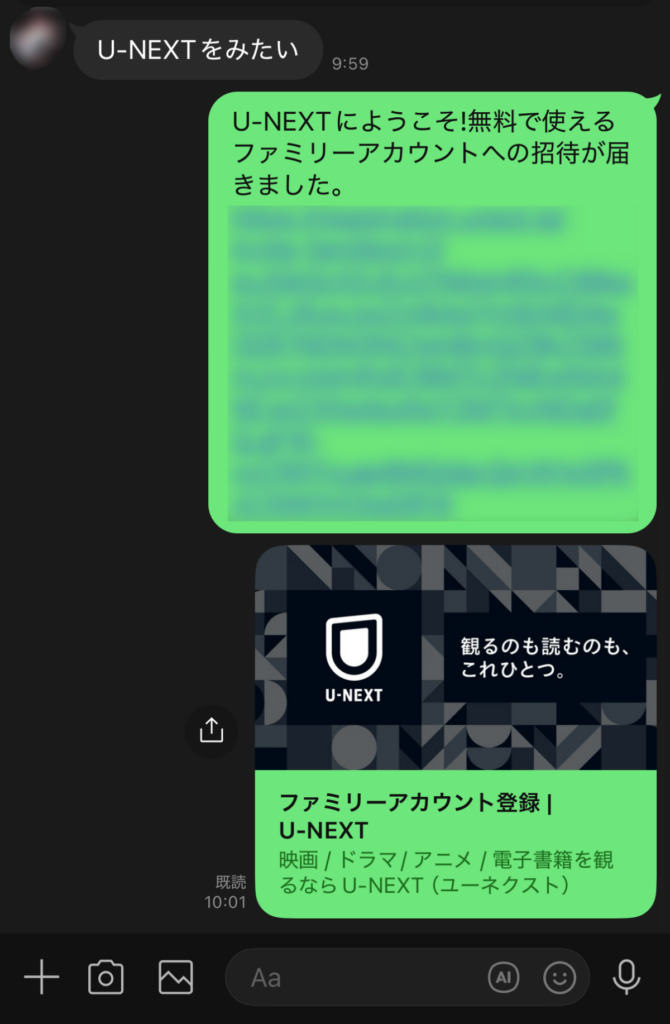Open the emoji sticker picker
Image resolution: width=670 pixels, height=1024 pixels.
coord(560,977)
